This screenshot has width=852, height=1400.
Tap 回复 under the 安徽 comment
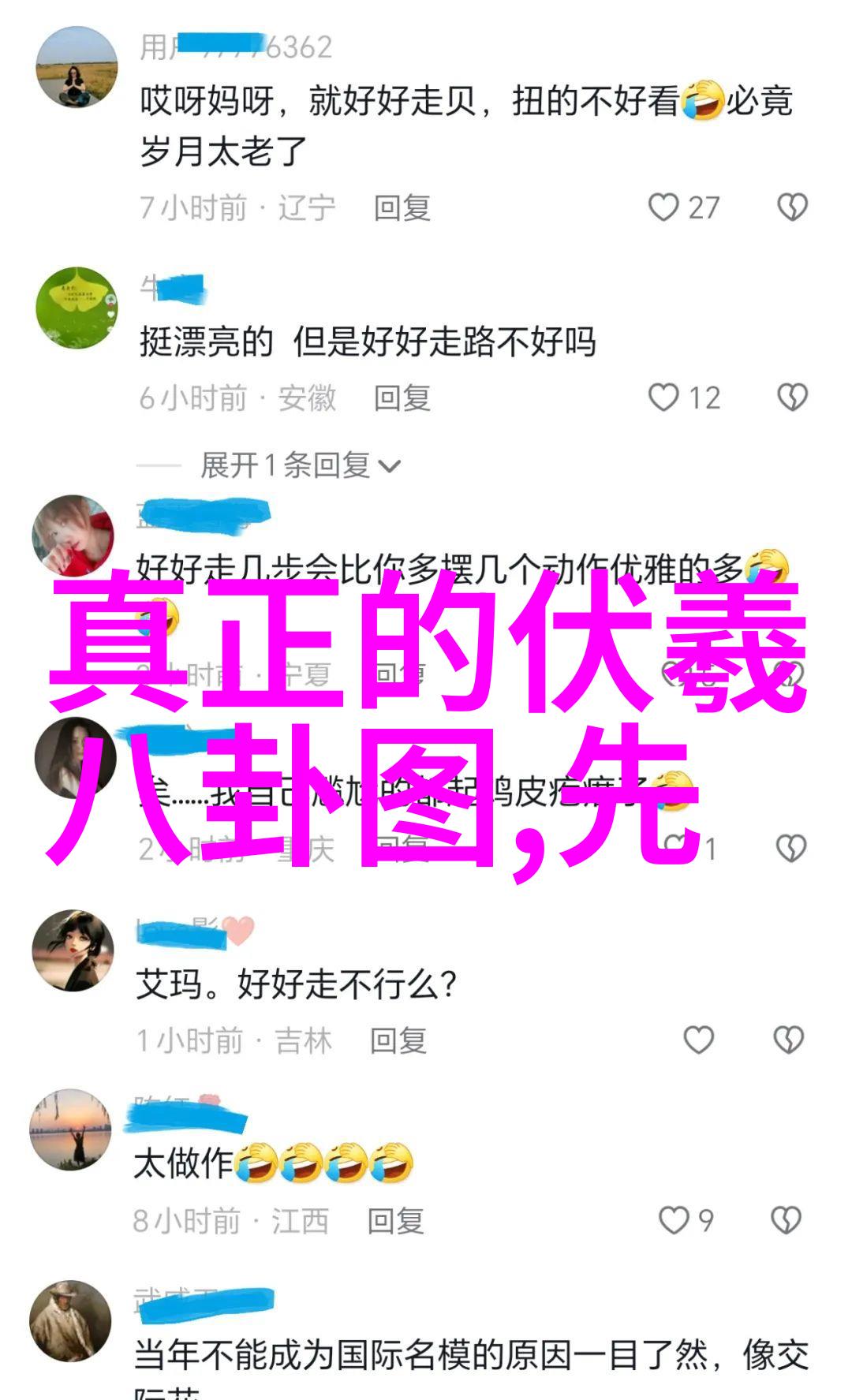click(x=402, y=398)
